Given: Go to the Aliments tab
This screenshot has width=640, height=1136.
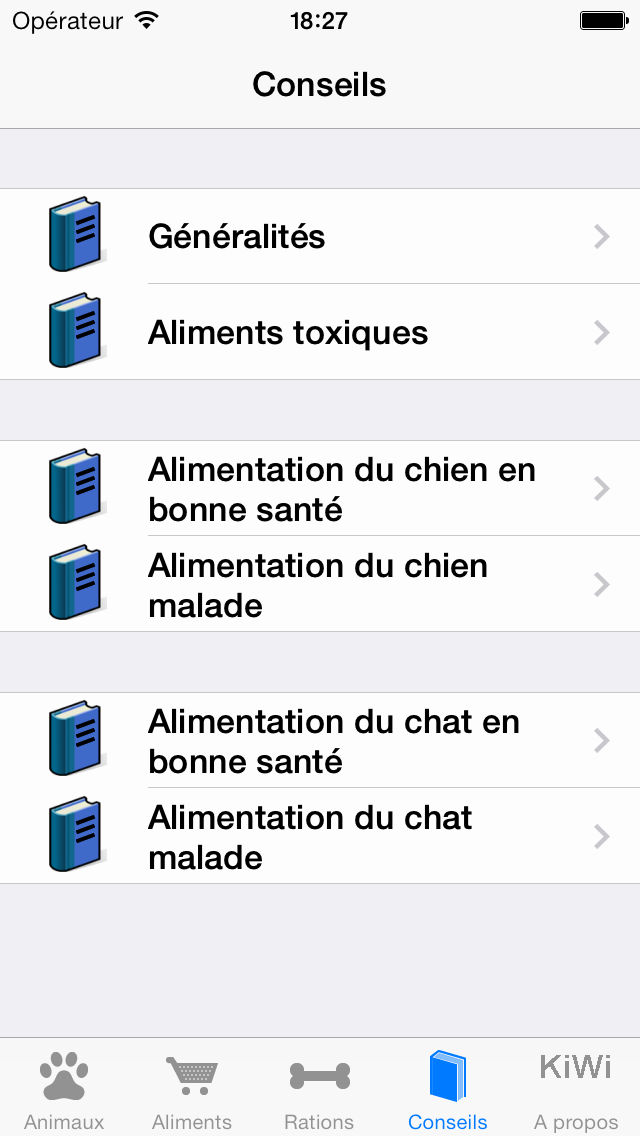Looking at the screenshot, I should pyautogui.click(x=192, y=1088).
